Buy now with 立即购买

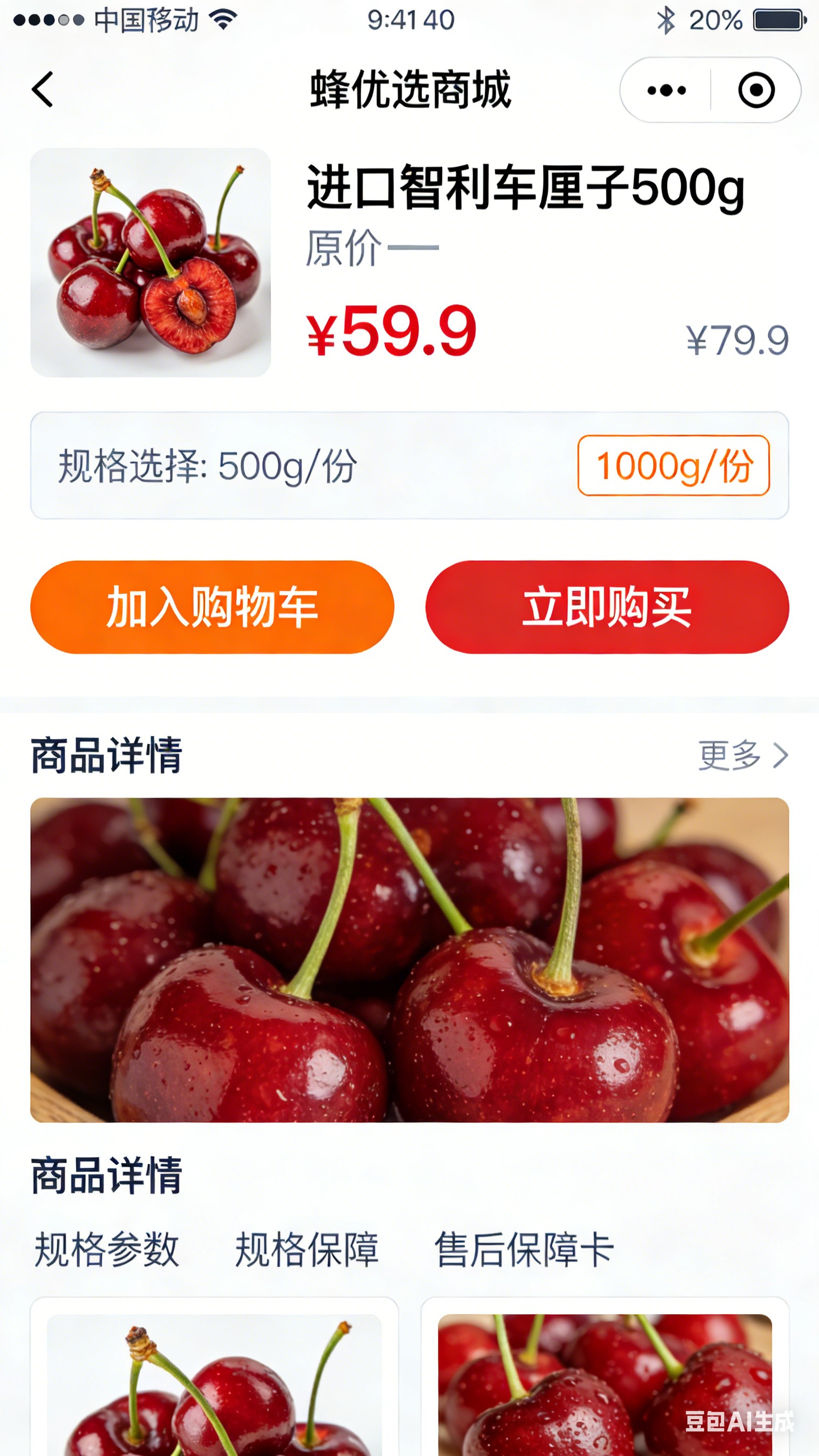tap(607, 607)
